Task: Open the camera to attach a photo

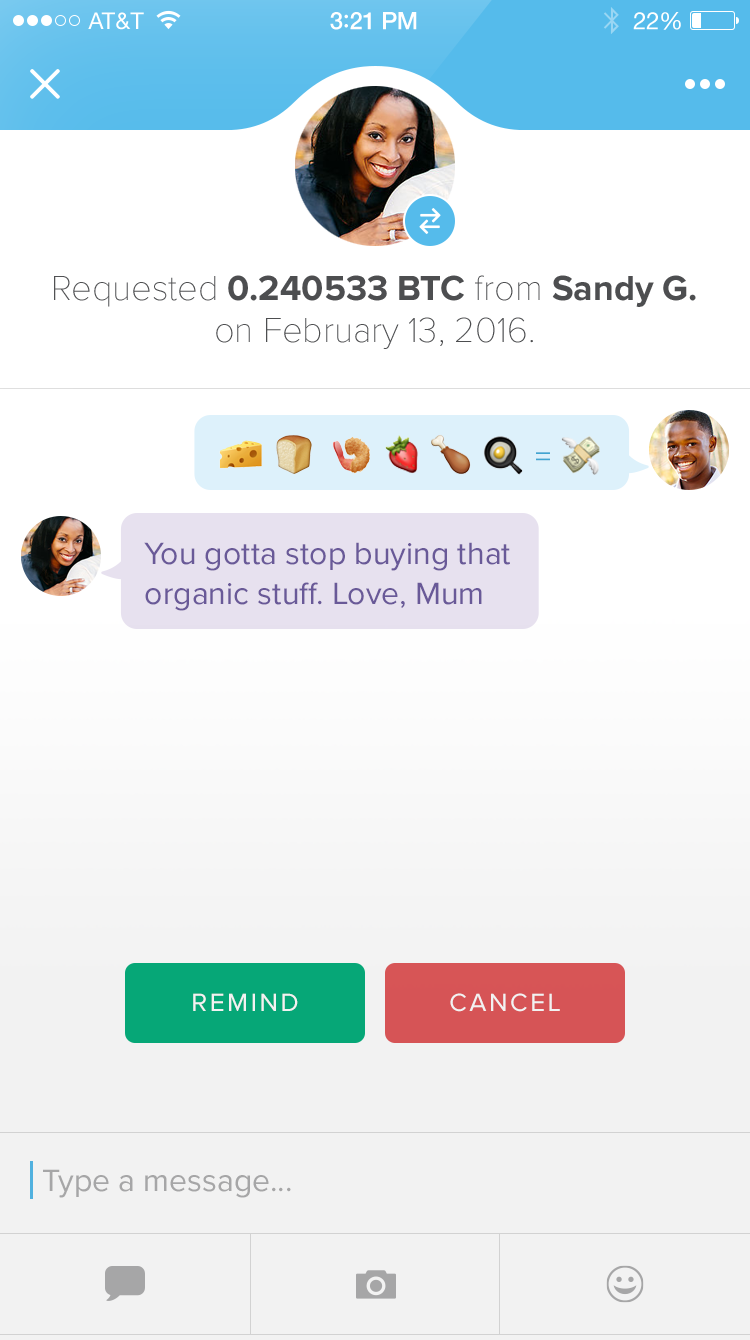Action: (375, 1284)
